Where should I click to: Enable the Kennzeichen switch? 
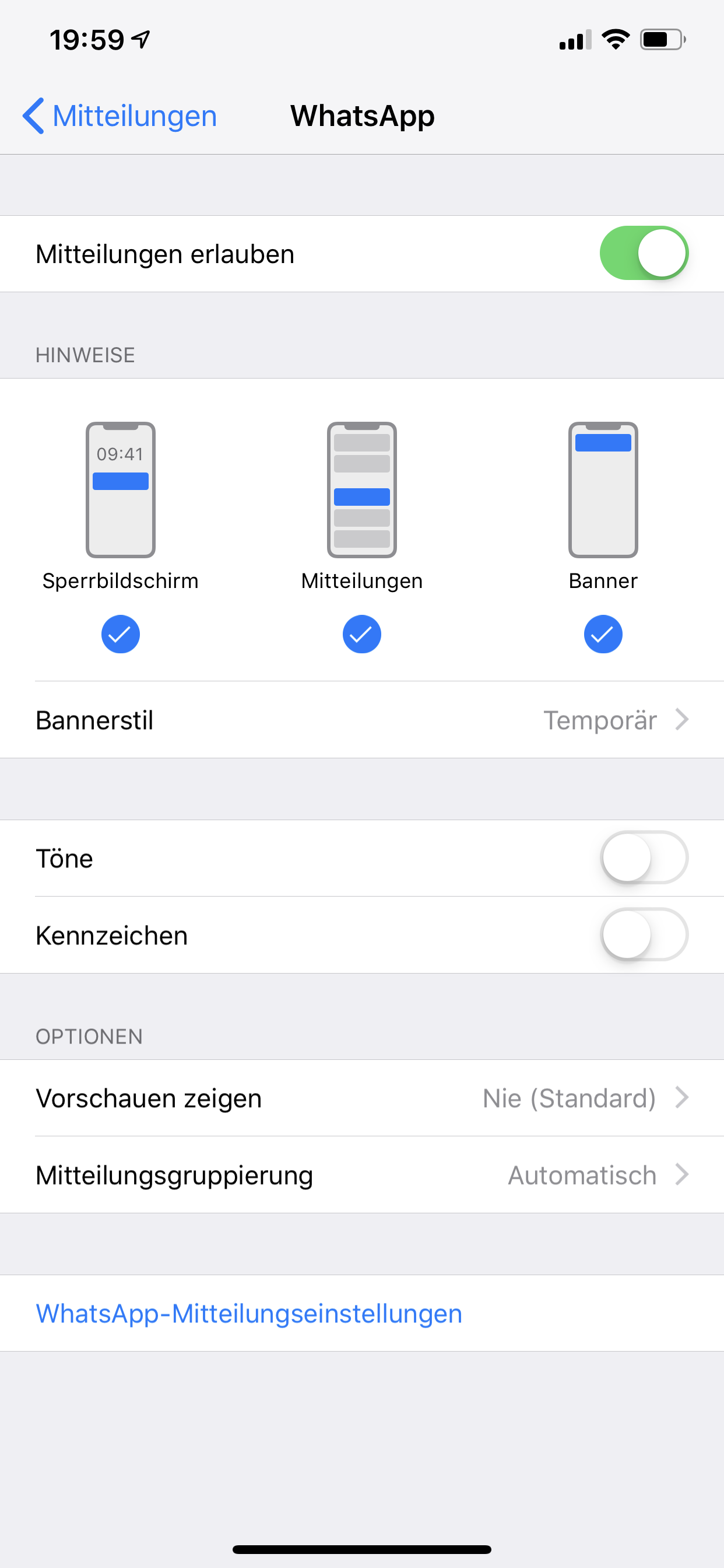(x=644, y=935)
